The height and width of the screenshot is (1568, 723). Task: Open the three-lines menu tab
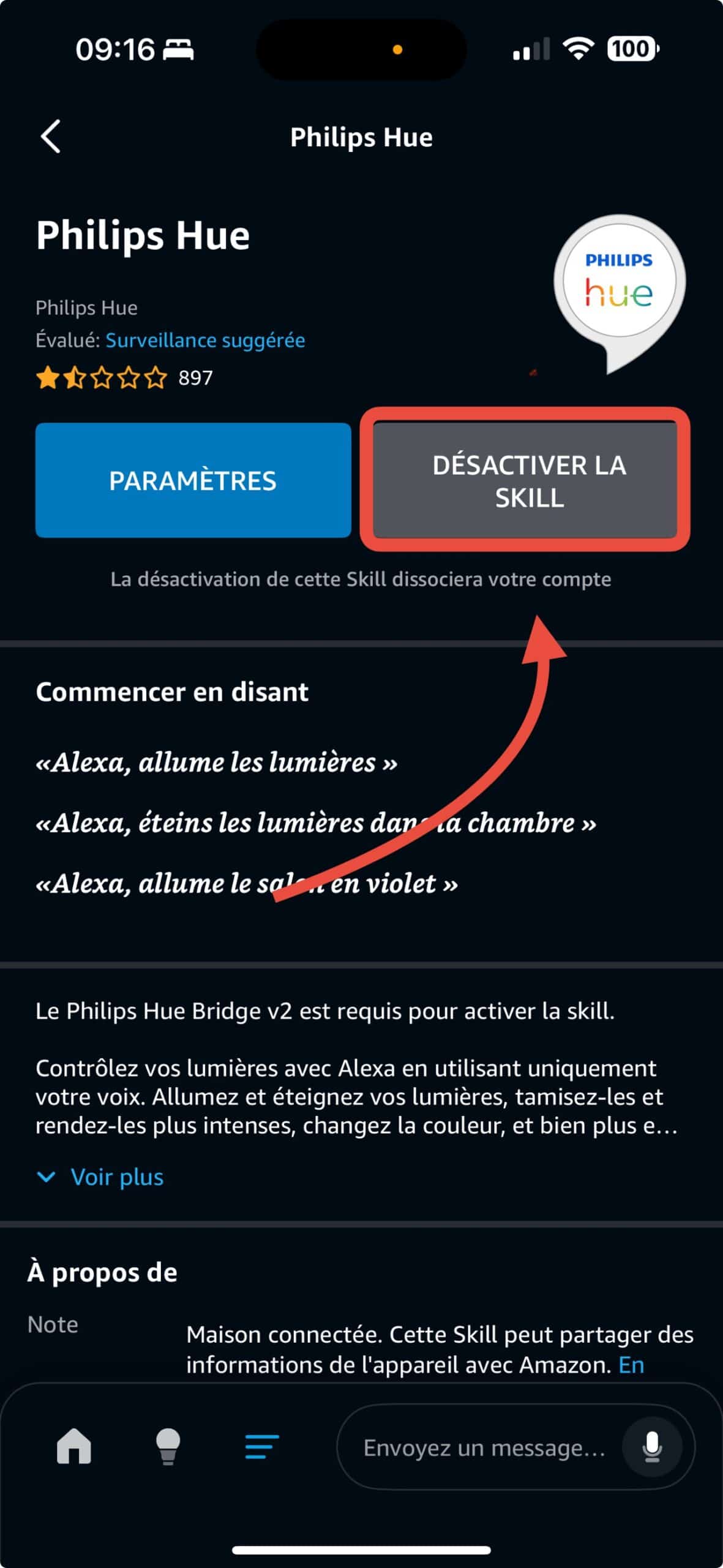point(261,1446)
